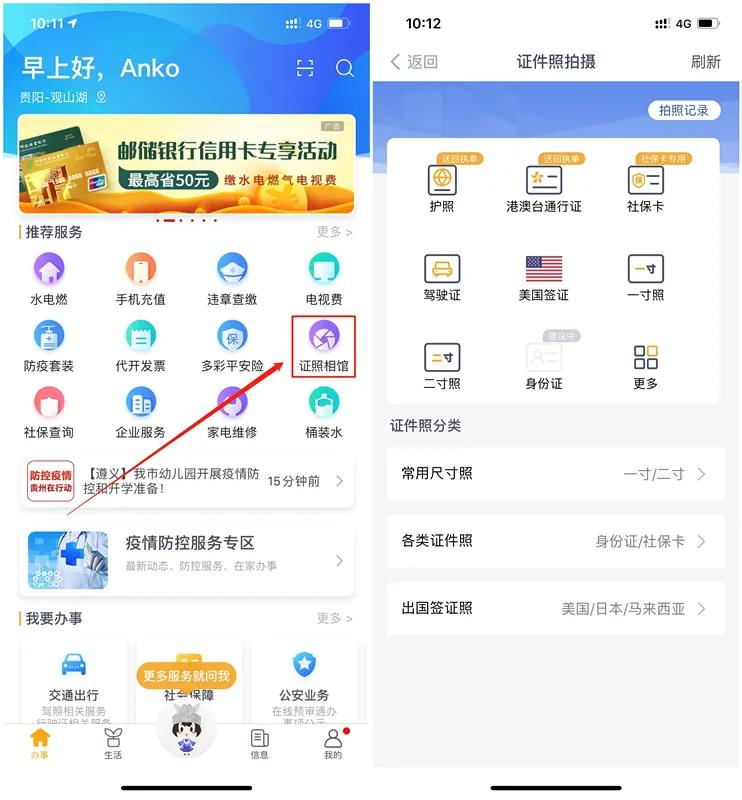Open the search magnifier icon
The image size is (742, 800).
(345, 68)
